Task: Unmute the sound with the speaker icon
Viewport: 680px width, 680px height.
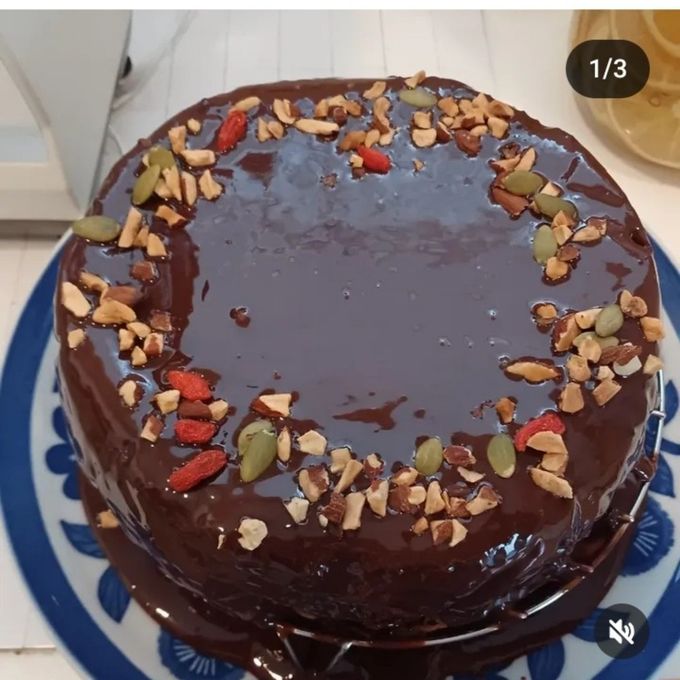Action: tap(621, 631)
